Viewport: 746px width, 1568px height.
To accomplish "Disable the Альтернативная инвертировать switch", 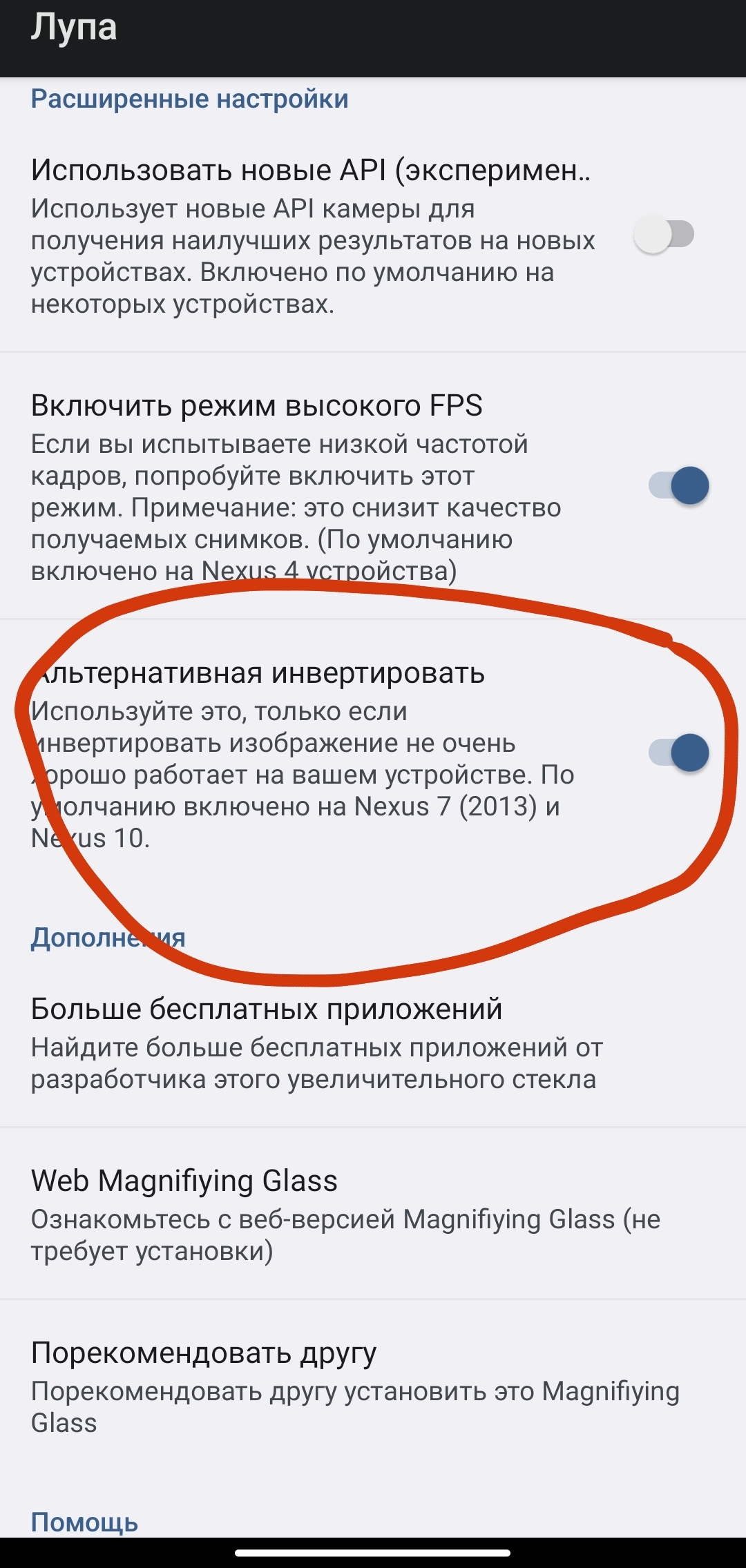I will (678, 753).
